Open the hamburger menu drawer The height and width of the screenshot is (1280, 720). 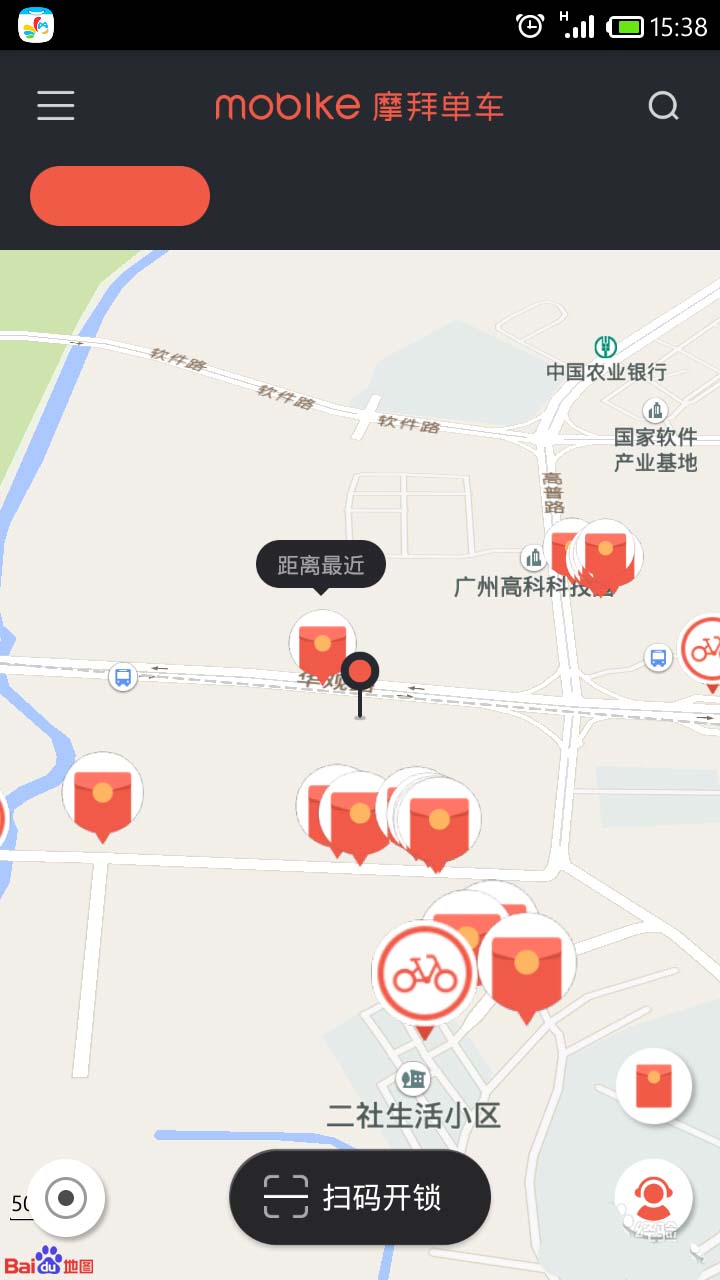pos(56,106)
